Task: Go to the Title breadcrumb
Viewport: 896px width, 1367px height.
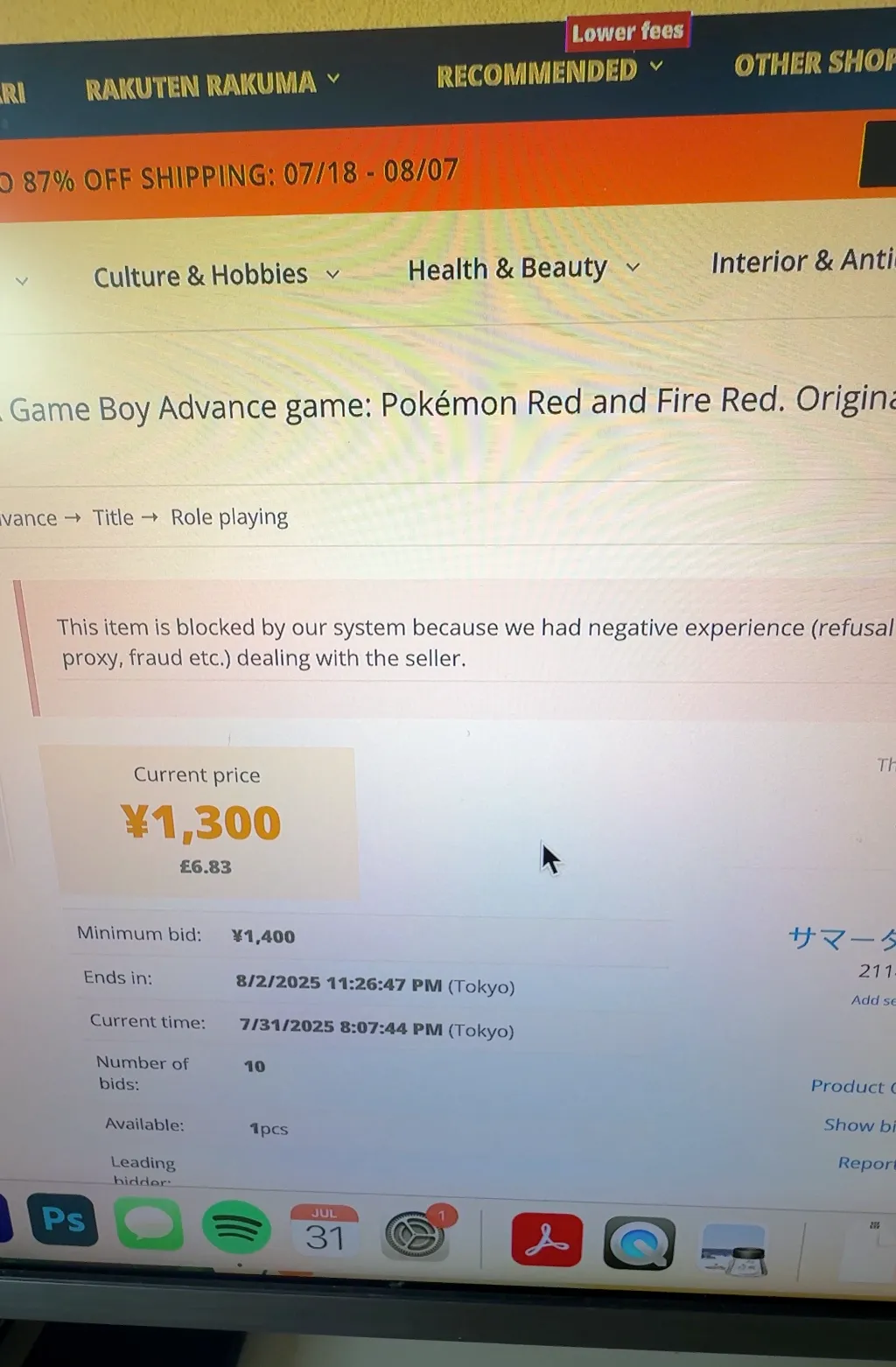Action: (x=114, y=517)
